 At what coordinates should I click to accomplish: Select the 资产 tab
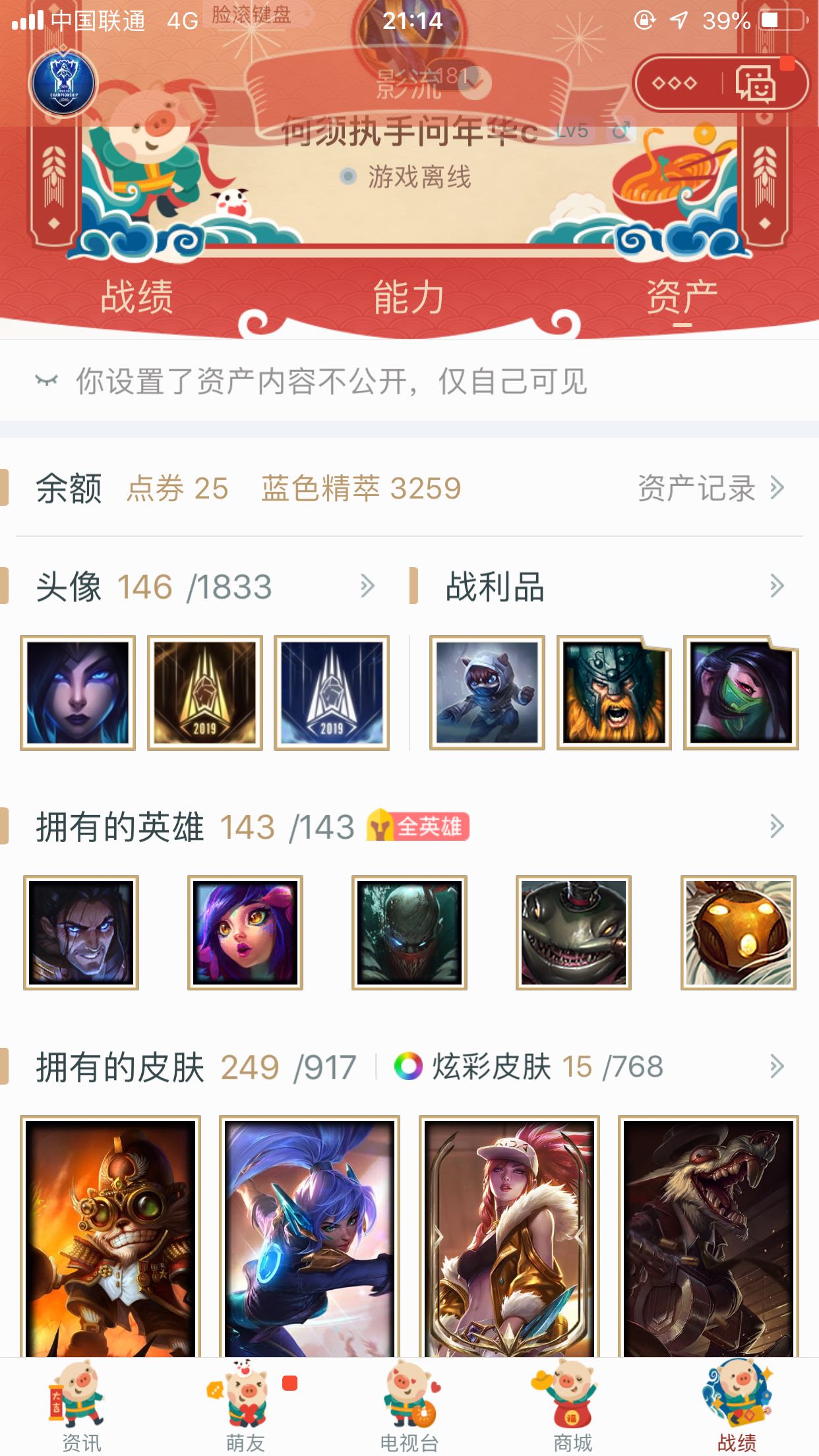pyautogui.click(x=682, y=297)
